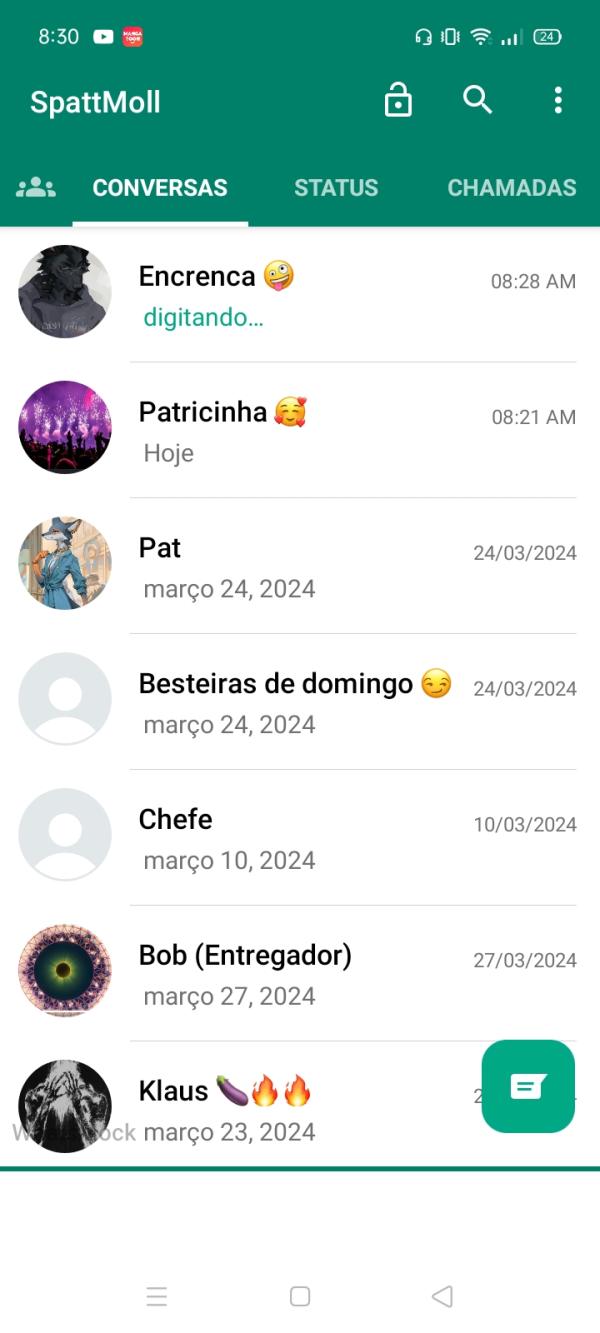
Task: Open the search magnifier icon
Action: pos(477,100)
